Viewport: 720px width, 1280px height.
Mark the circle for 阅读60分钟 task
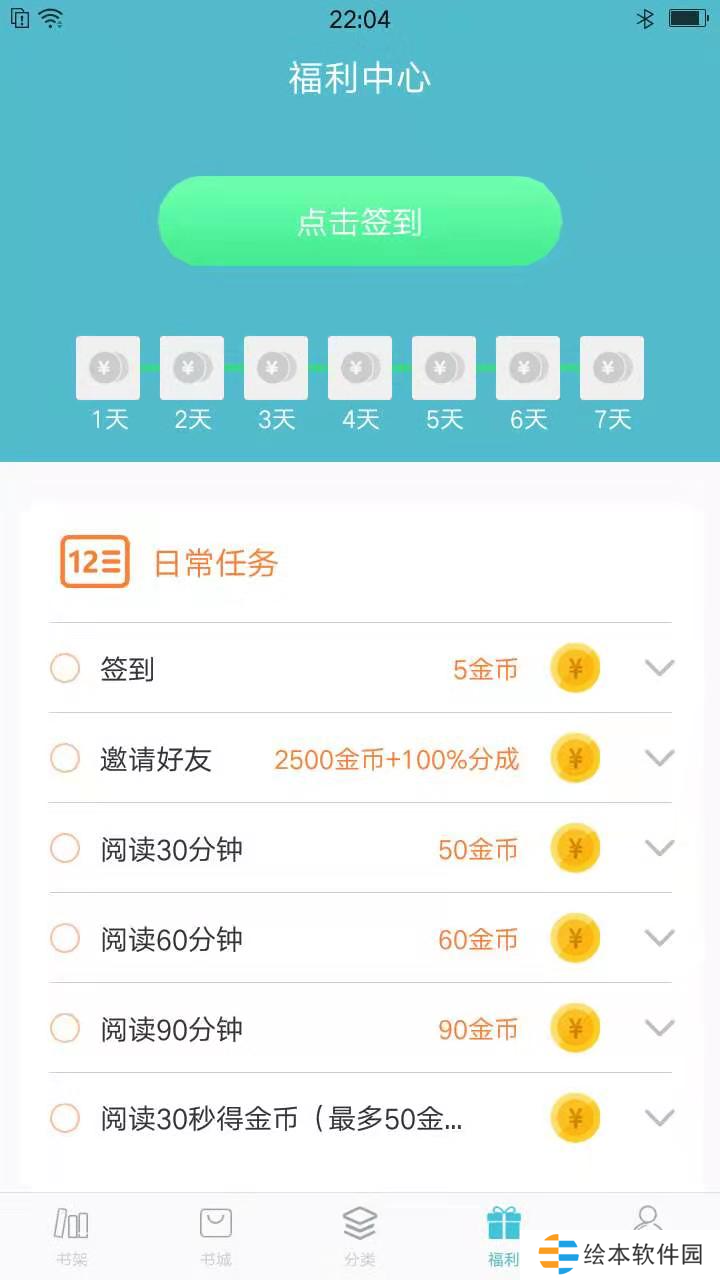[64, 938]
